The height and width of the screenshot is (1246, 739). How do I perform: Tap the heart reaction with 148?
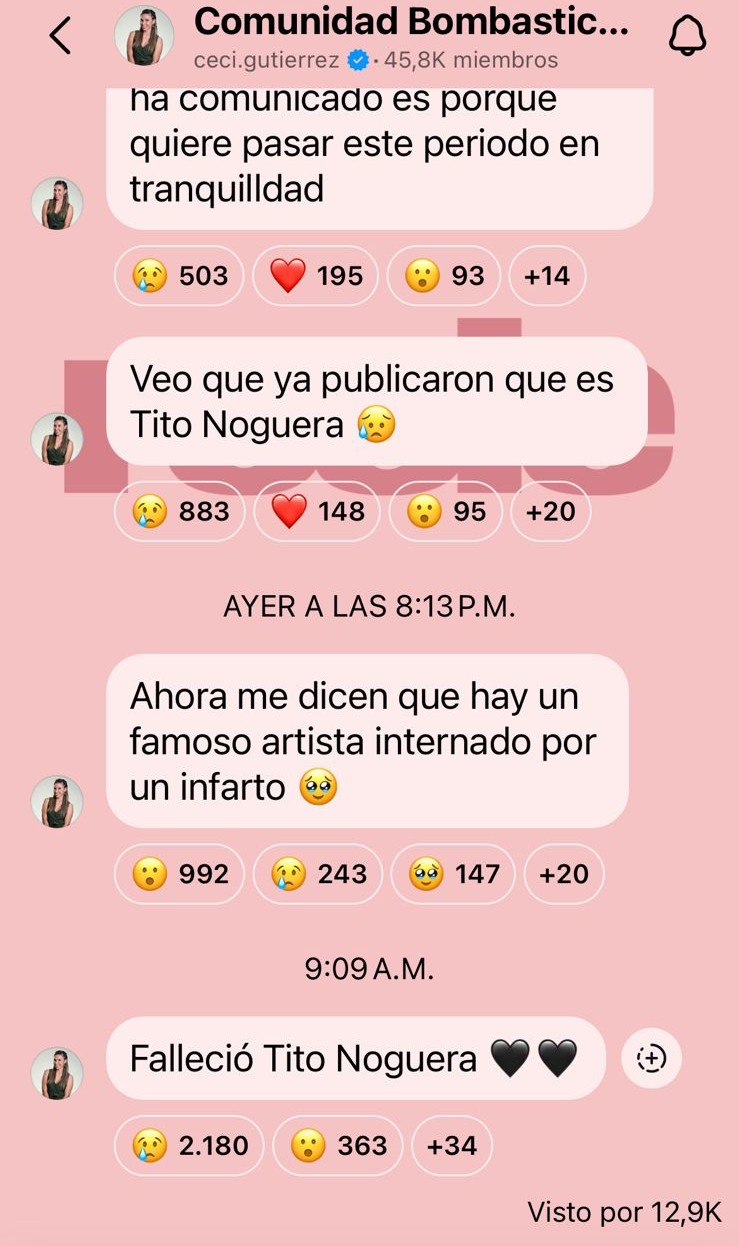pyautogui.click(x=318, y=512)
